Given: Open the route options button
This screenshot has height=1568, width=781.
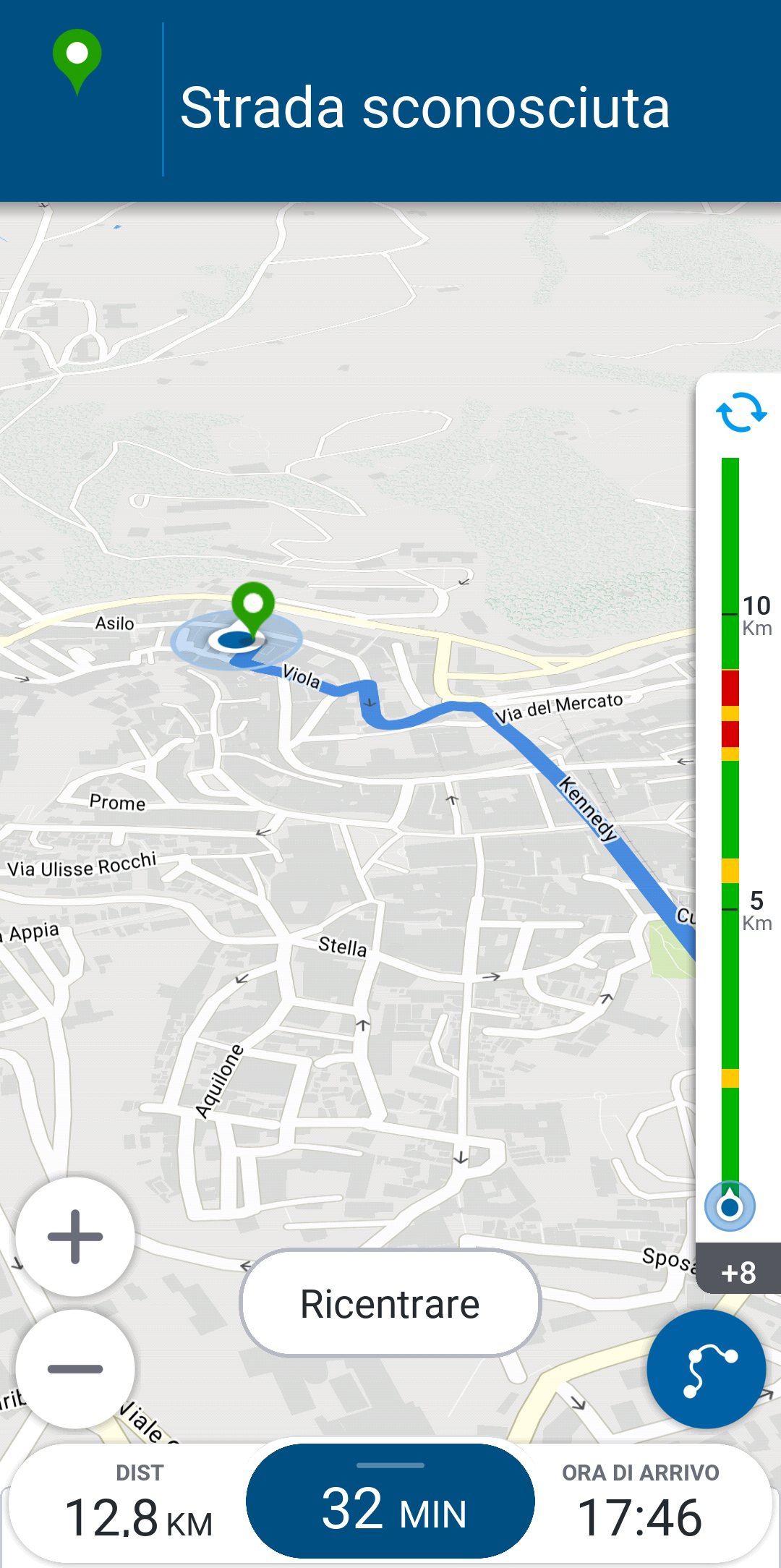Looking at the screenshot, I should click(x=706, y=1368).
